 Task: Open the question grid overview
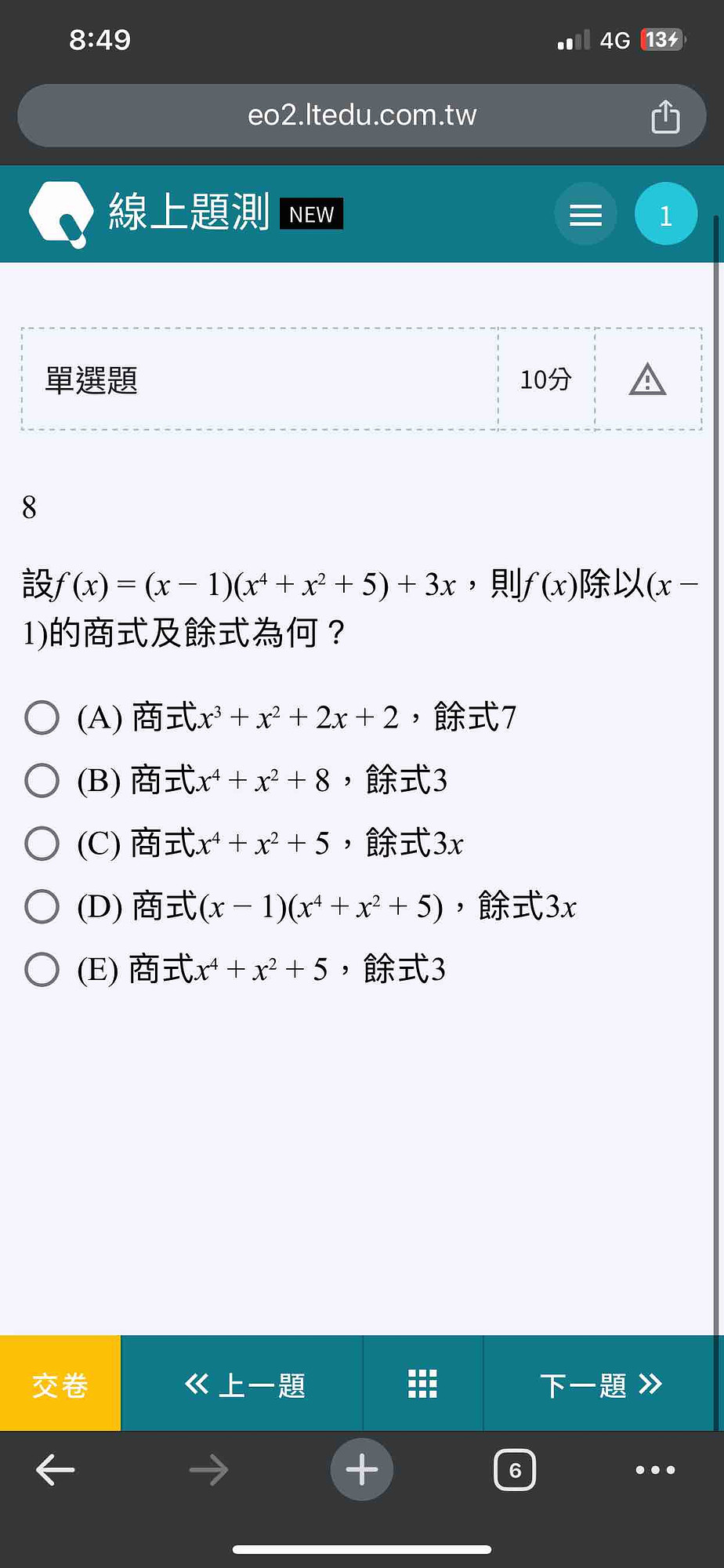(x=423, y=1384)
